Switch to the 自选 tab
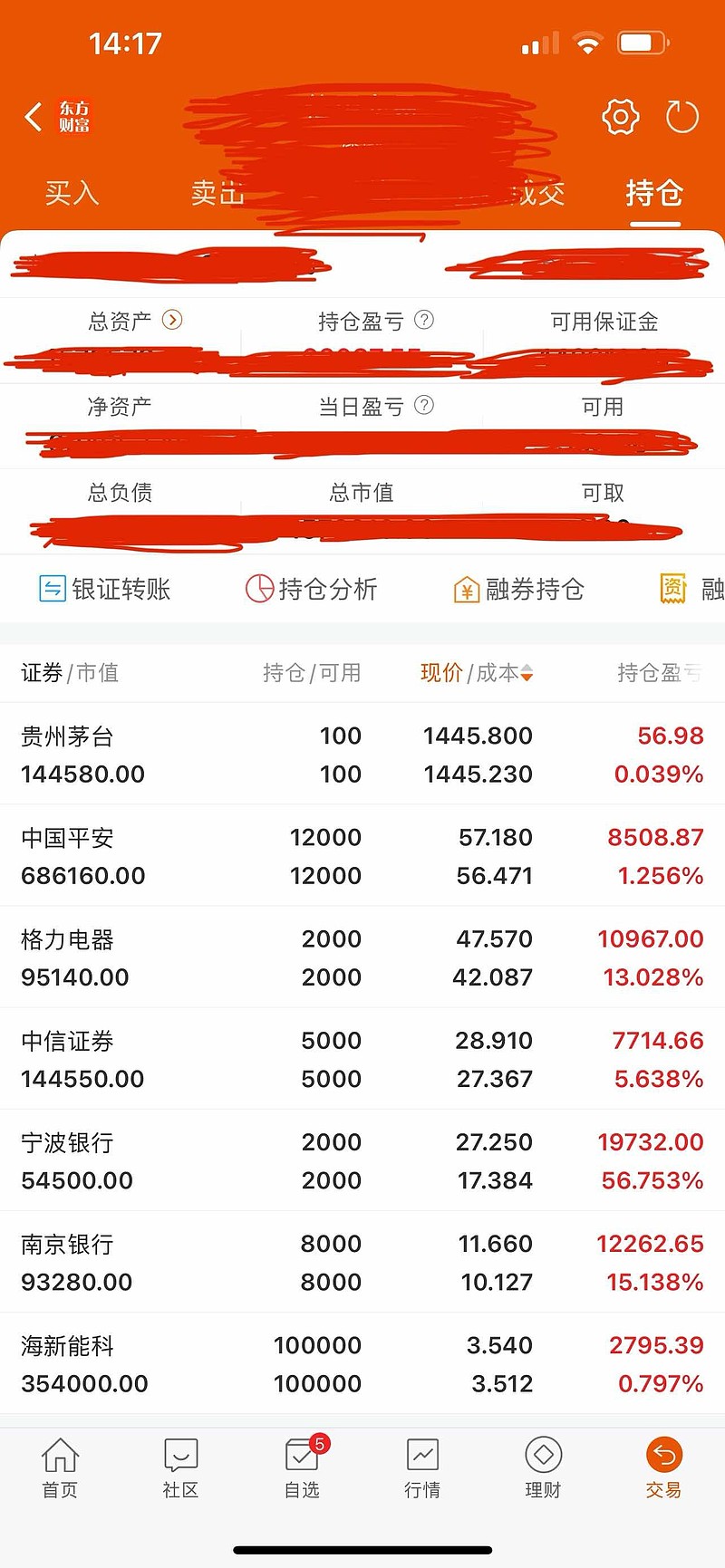This screenshot has height=1568, width=725. click(x=302, y=1468)
